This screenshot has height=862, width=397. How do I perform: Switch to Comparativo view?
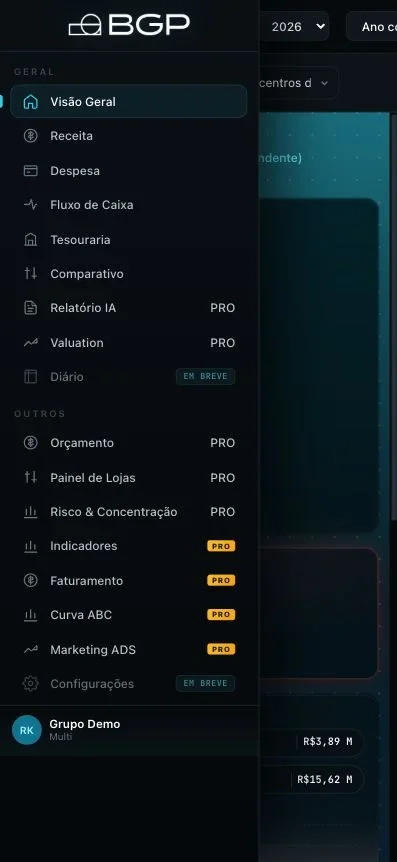pos(129,274)
